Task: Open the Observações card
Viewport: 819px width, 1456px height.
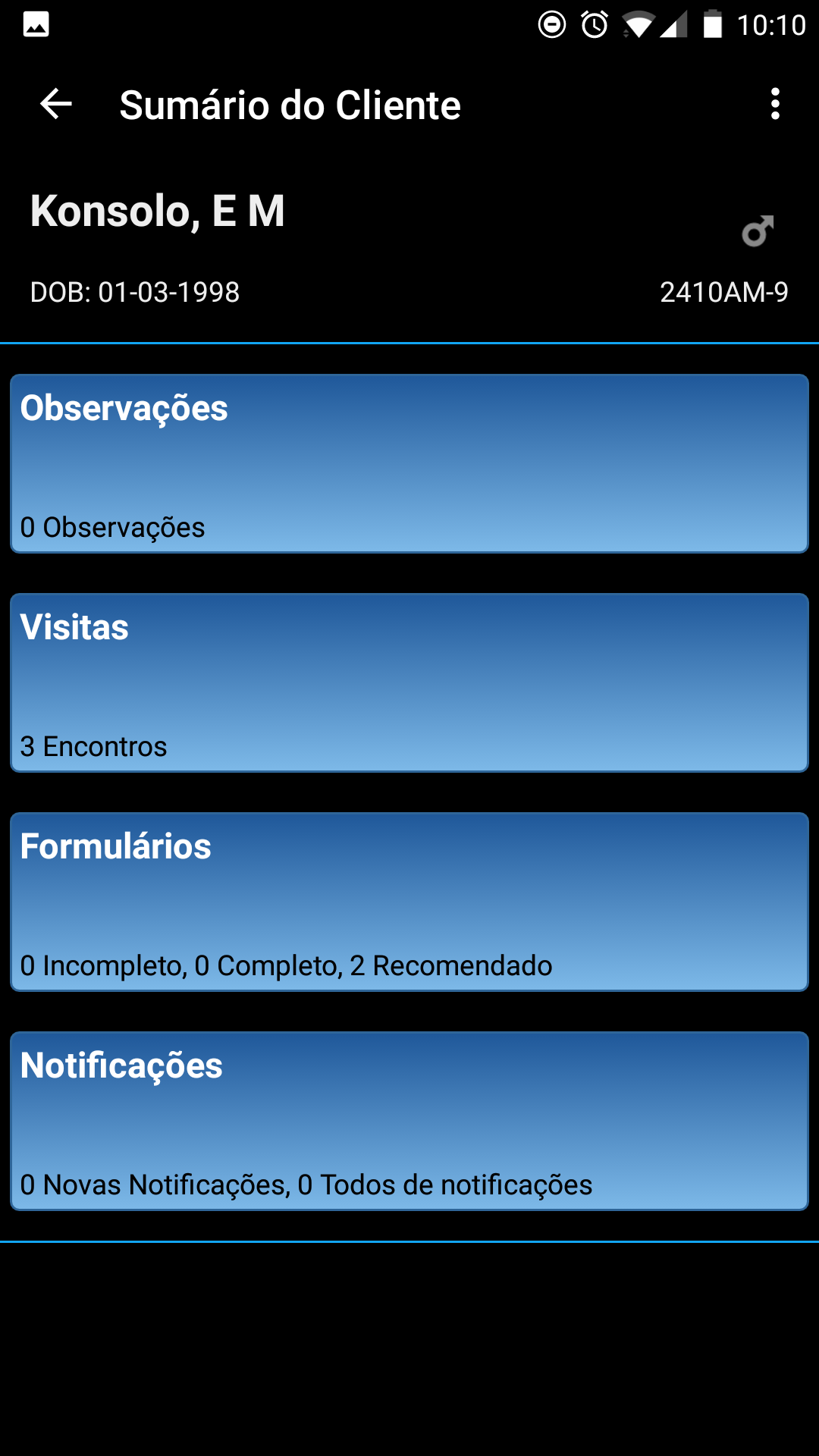Action: 409,463
